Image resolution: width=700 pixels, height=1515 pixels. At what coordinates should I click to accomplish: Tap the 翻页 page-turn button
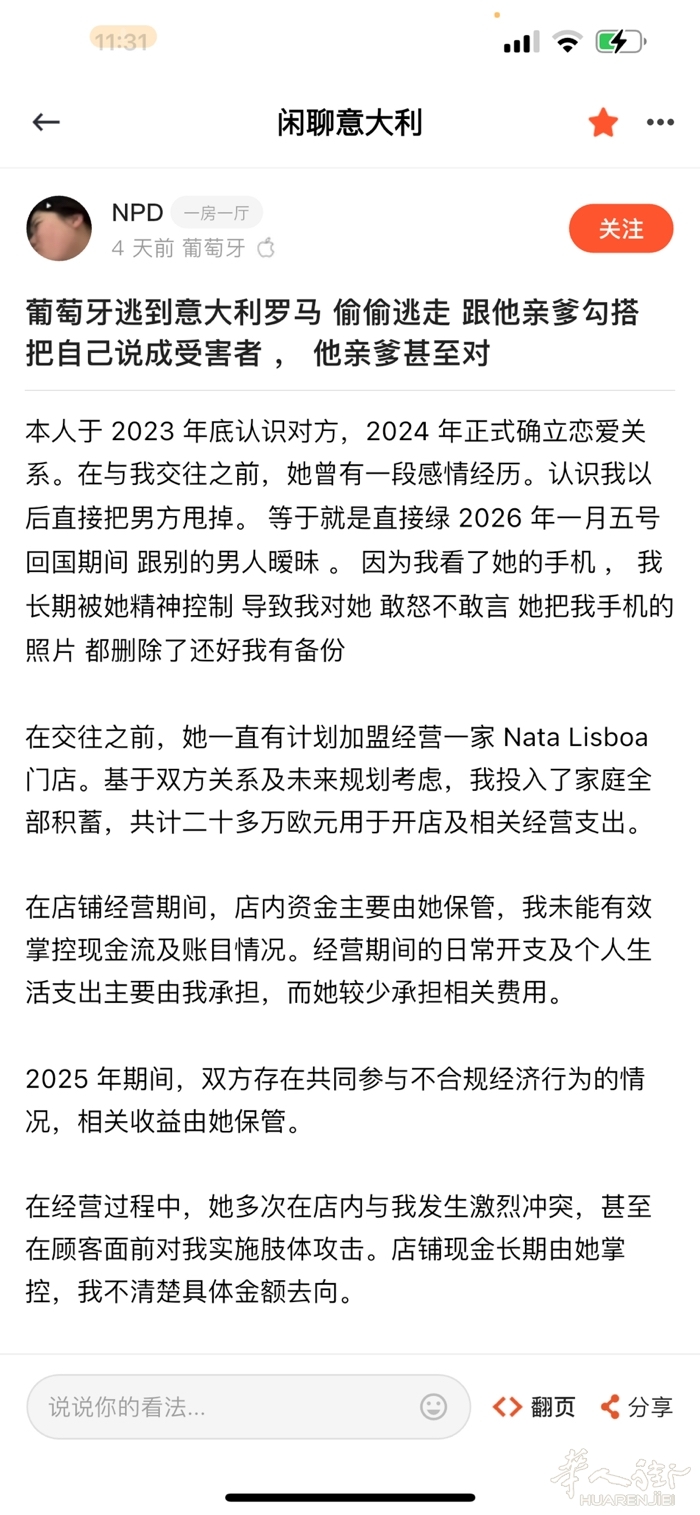535,1407
